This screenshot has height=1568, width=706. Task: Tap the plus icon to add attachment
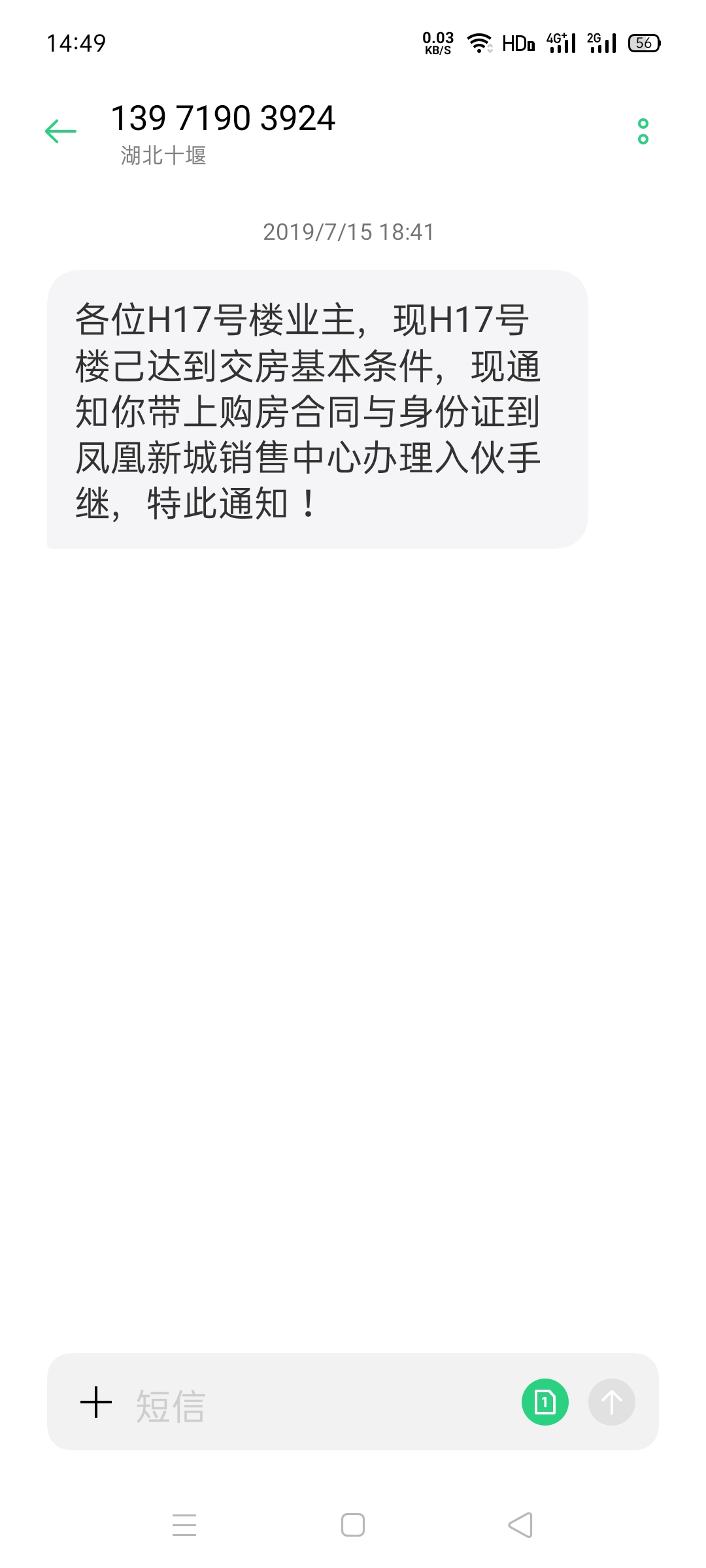tap(96, 1403)
